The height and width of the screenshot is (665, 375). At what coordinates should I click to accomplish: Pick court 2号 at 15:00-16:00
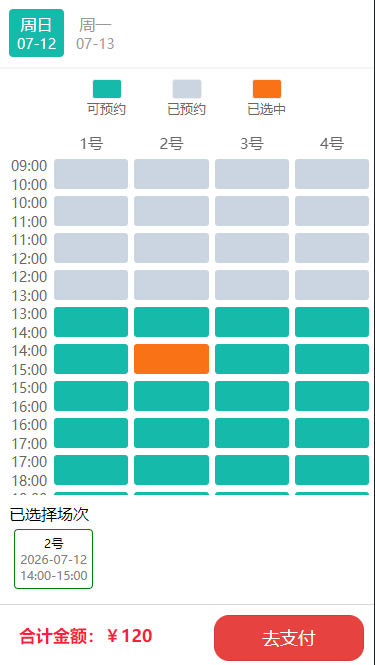coord(171,396)
